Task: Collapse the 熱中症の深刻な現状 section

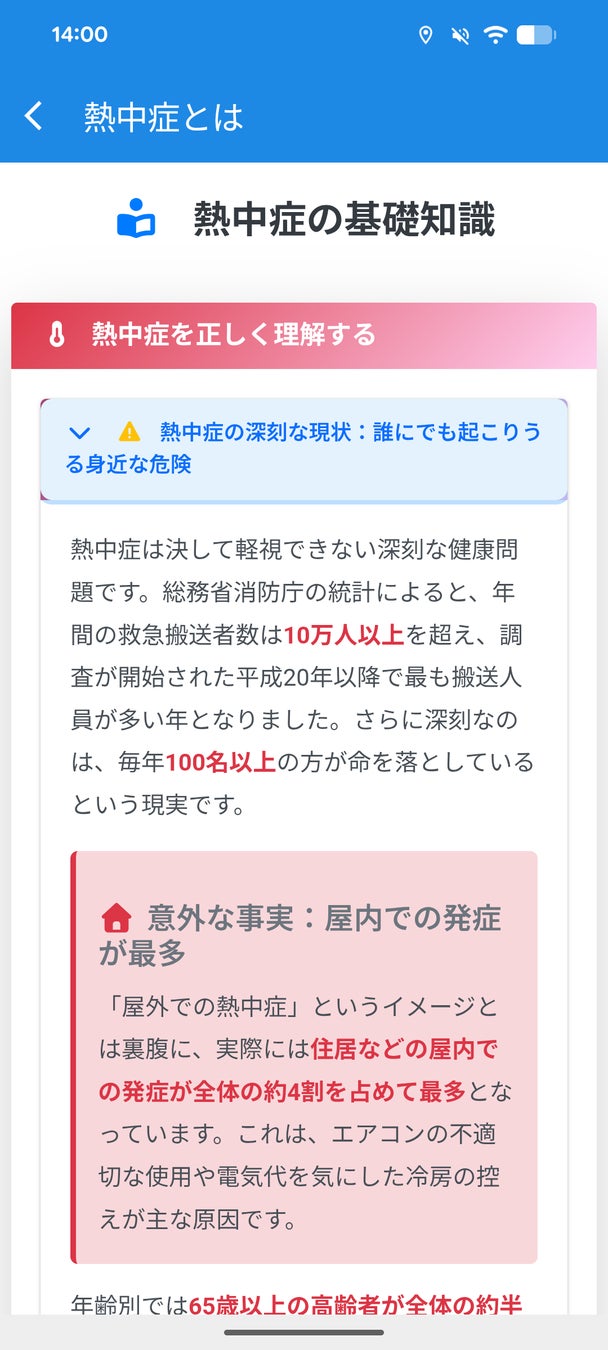Action: [x=79, y=433]
